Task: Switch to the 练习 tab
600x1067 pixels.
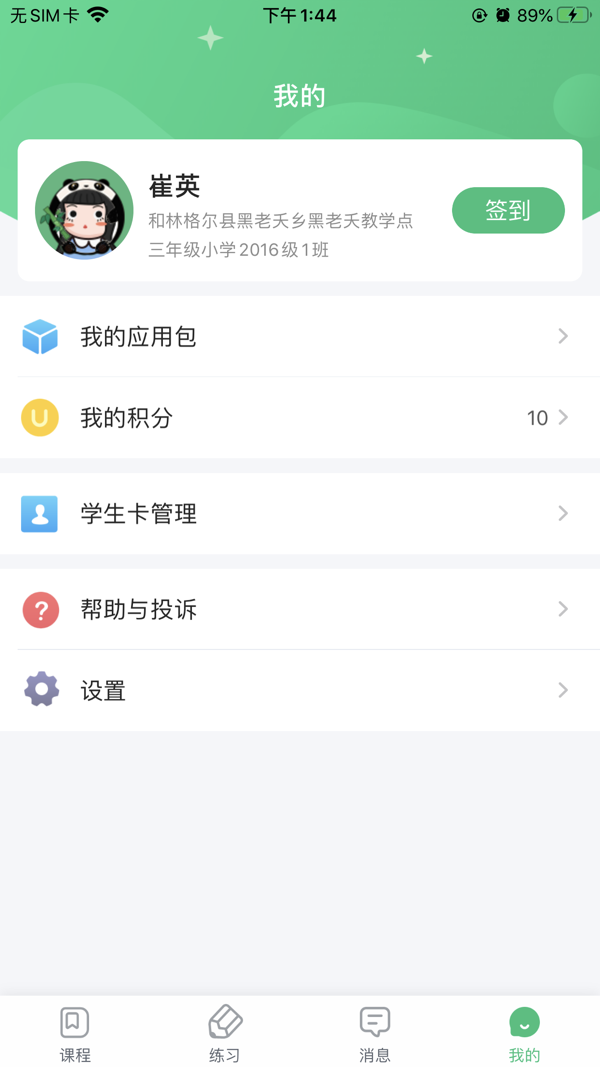Action: pyautogui.click(x=225, y=1033)
